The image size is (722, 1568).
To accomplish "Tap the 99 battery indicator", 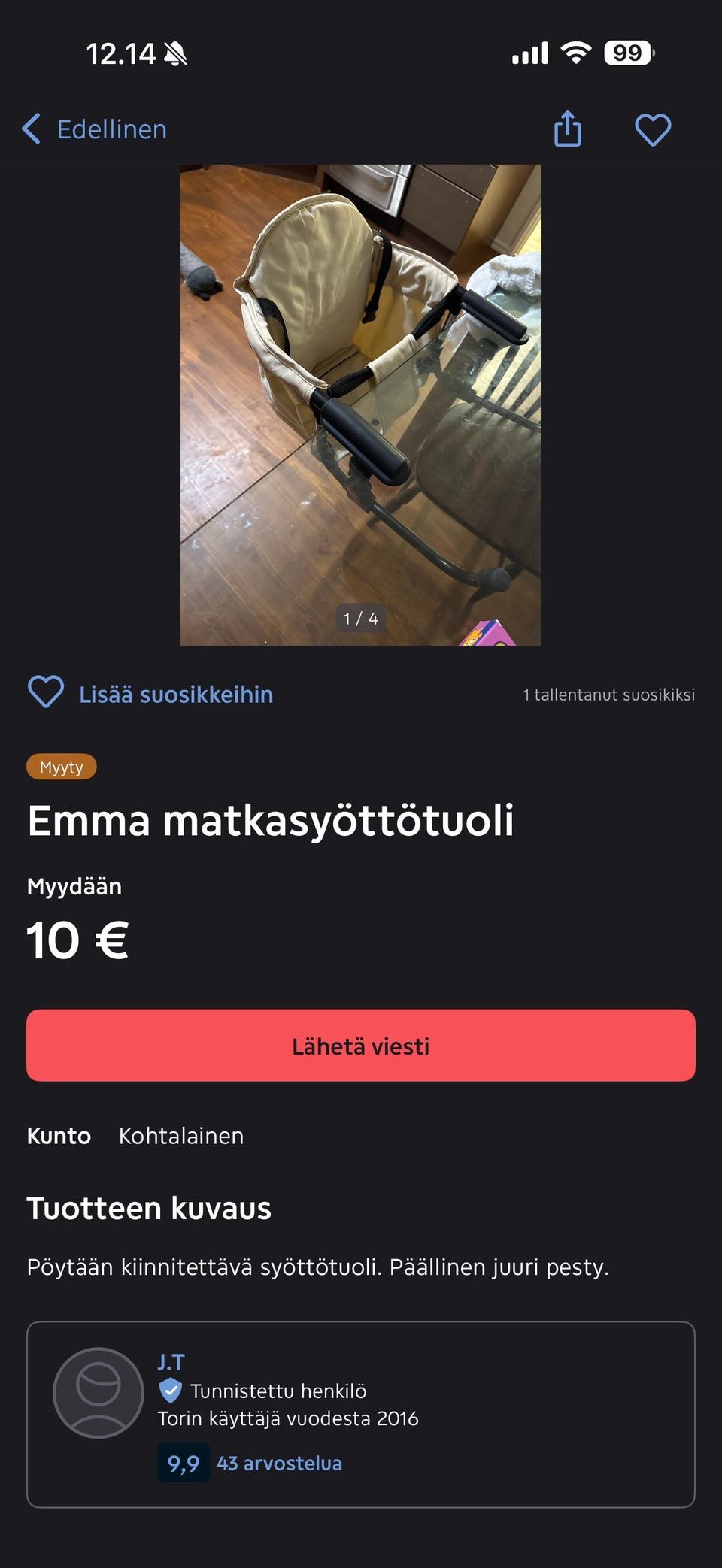I will point(626,53).
